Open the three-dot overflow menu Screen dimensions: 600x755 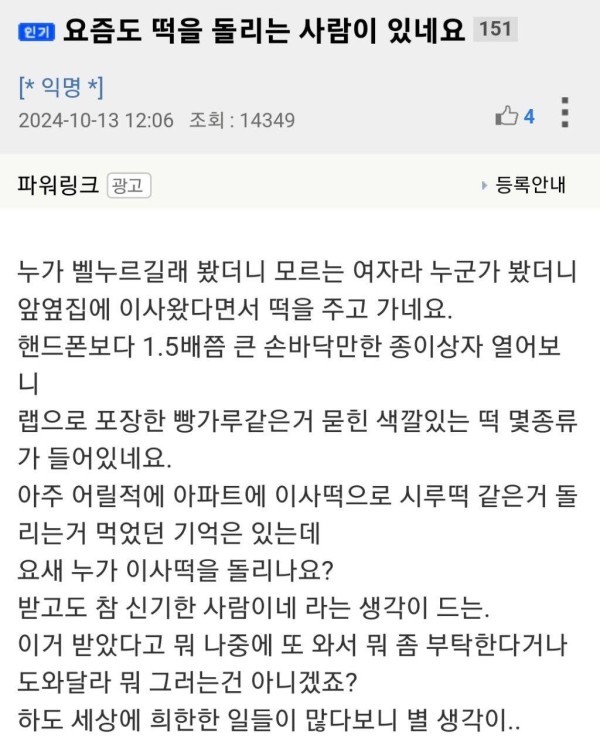coord(565,111)
